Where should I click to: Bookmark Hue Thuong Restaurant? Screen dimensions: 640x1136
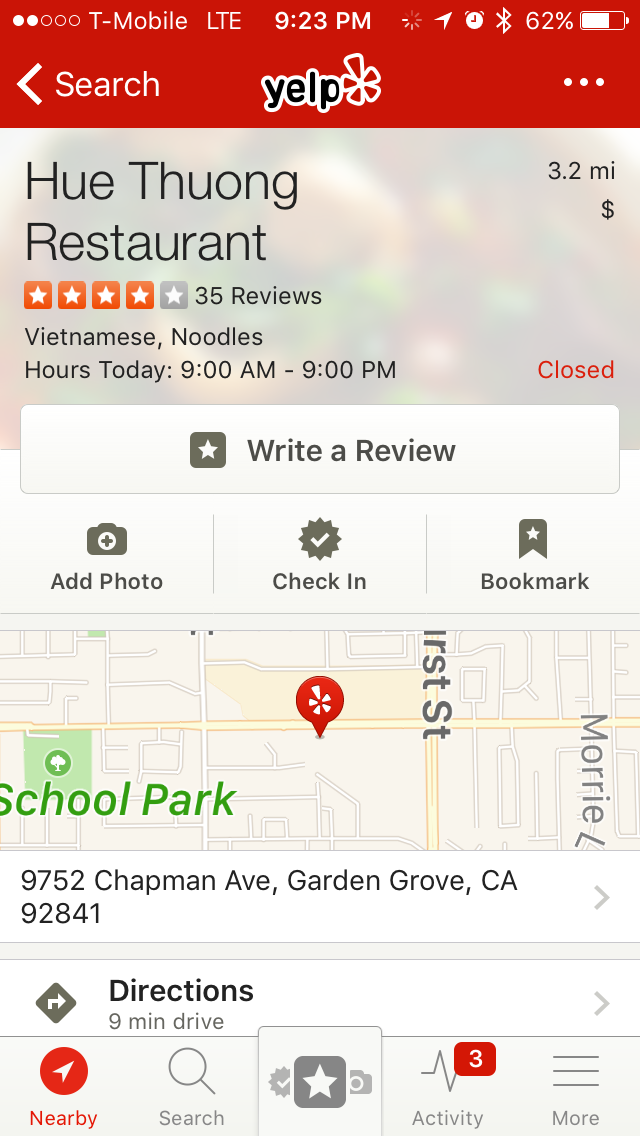[x=534, y=556]
